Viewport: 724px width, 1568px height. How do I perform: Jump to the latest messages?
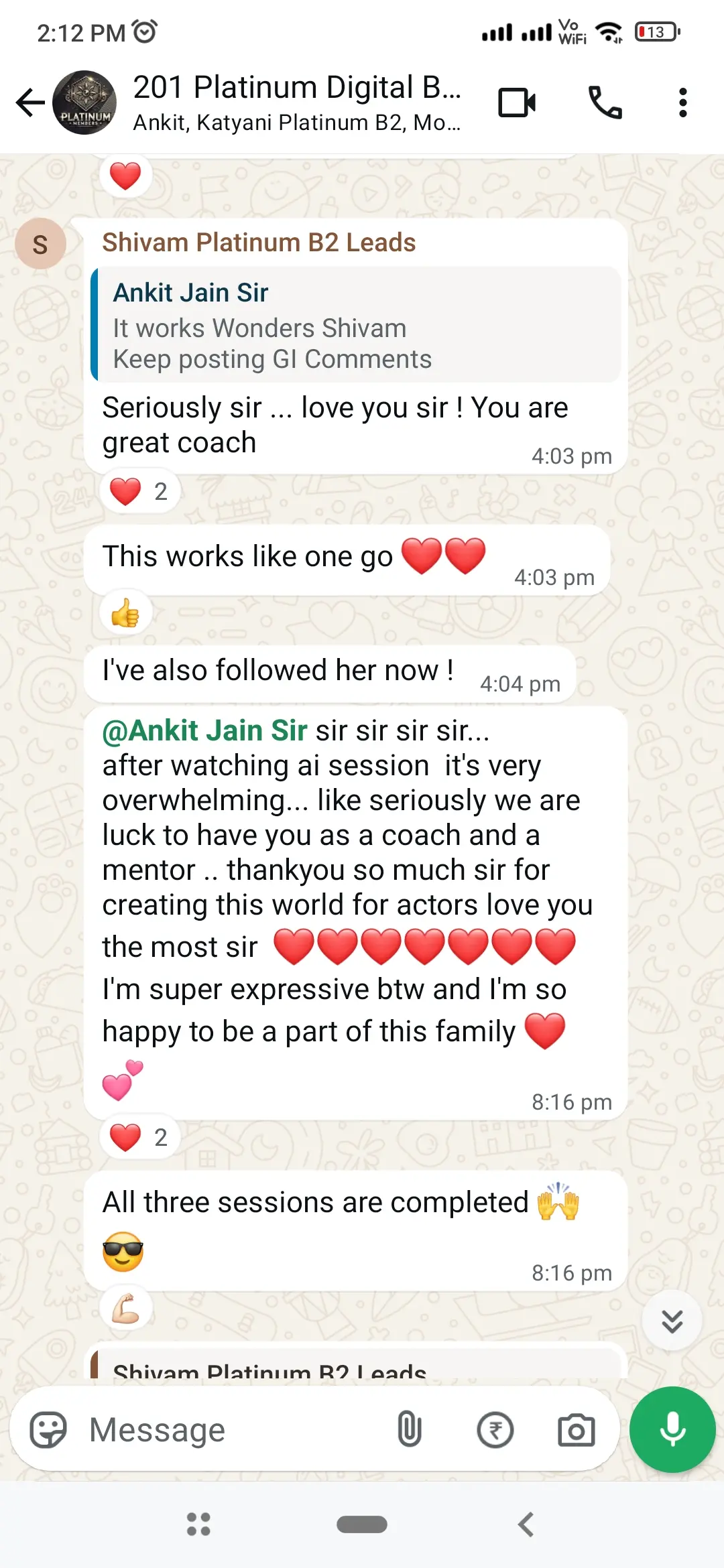[x=672, y=1321]
